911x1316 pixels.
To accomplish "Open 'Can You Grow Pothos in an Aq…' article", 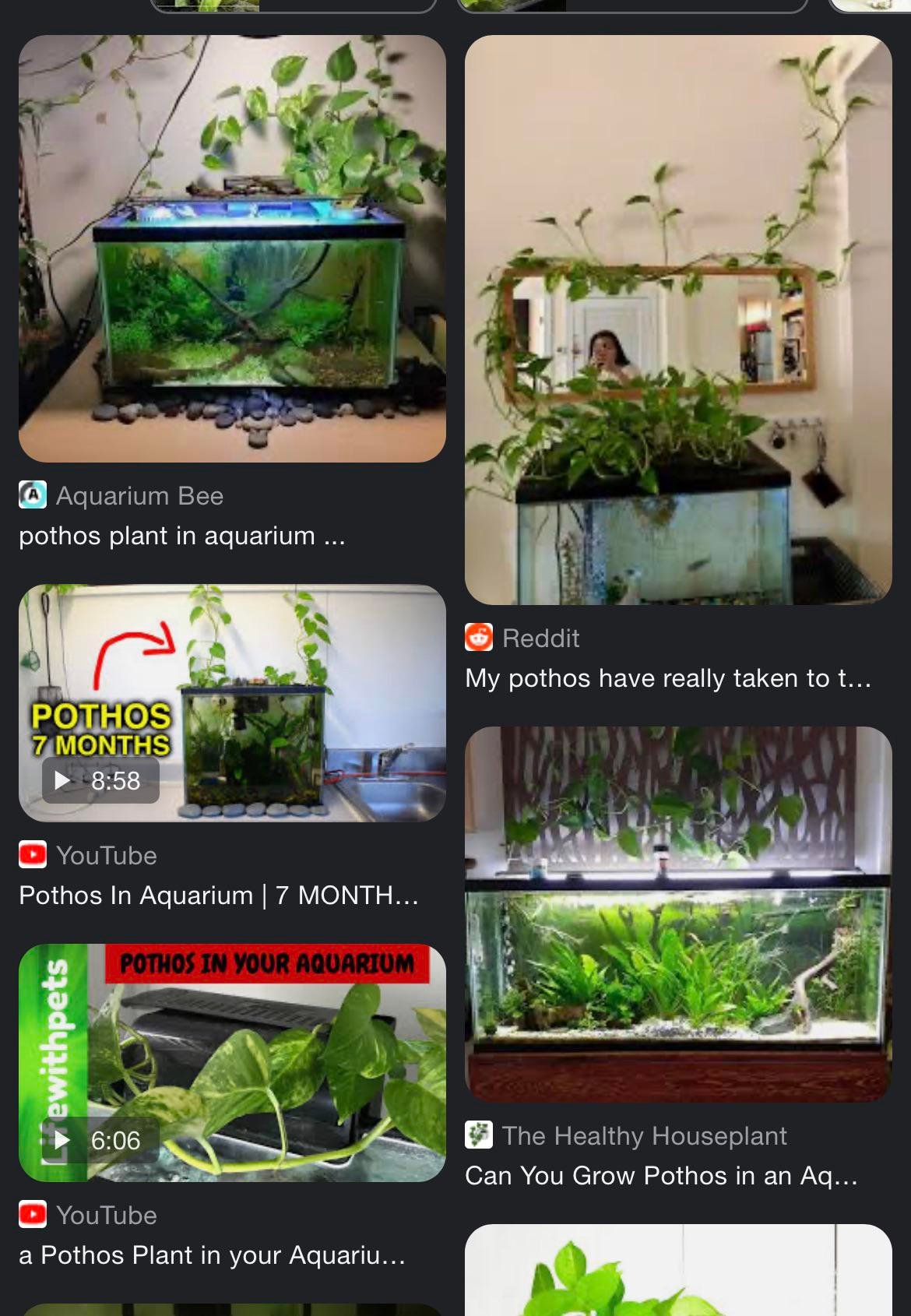I will pyautogui.click(x=661, y=1176).
